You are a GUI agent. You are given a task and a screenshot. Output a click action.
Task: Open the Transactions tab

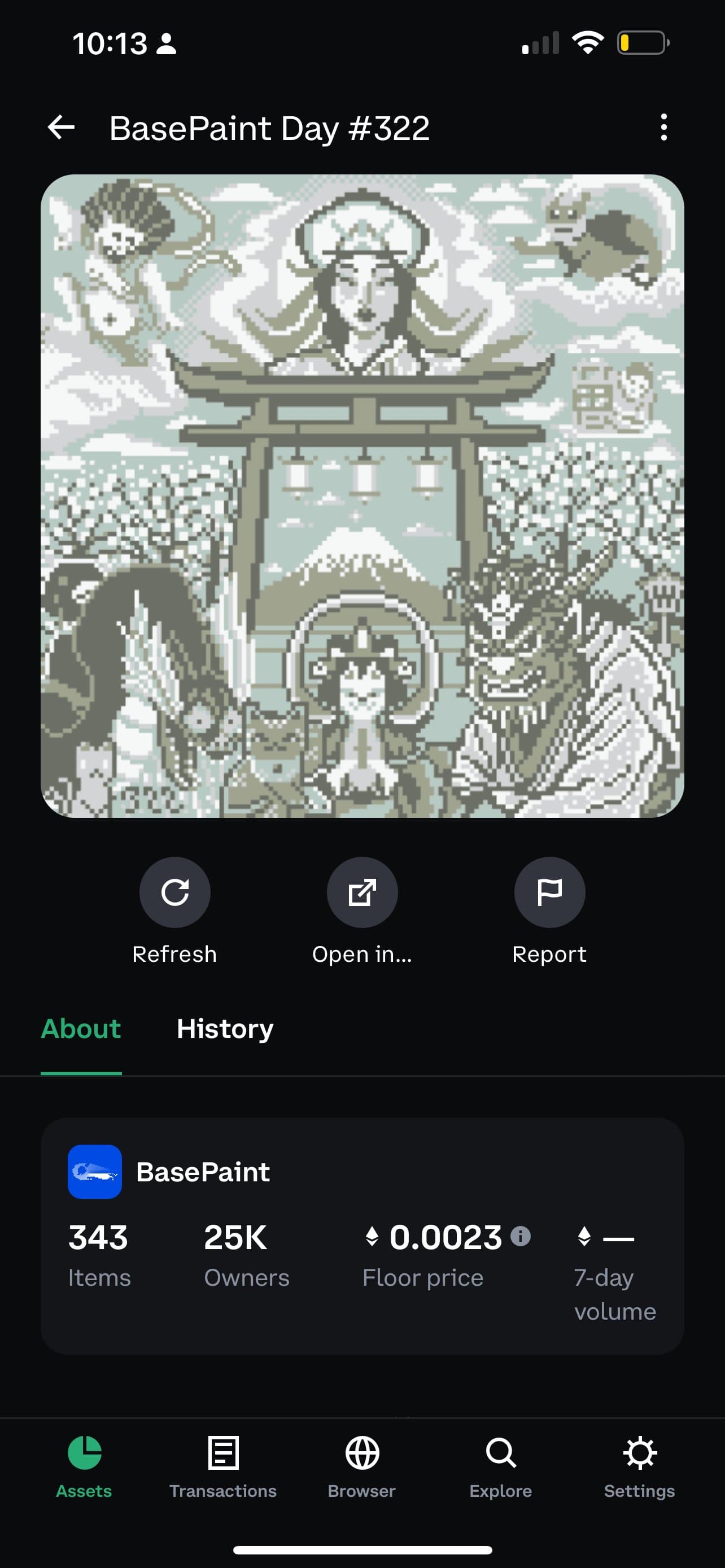(223, 1465)
